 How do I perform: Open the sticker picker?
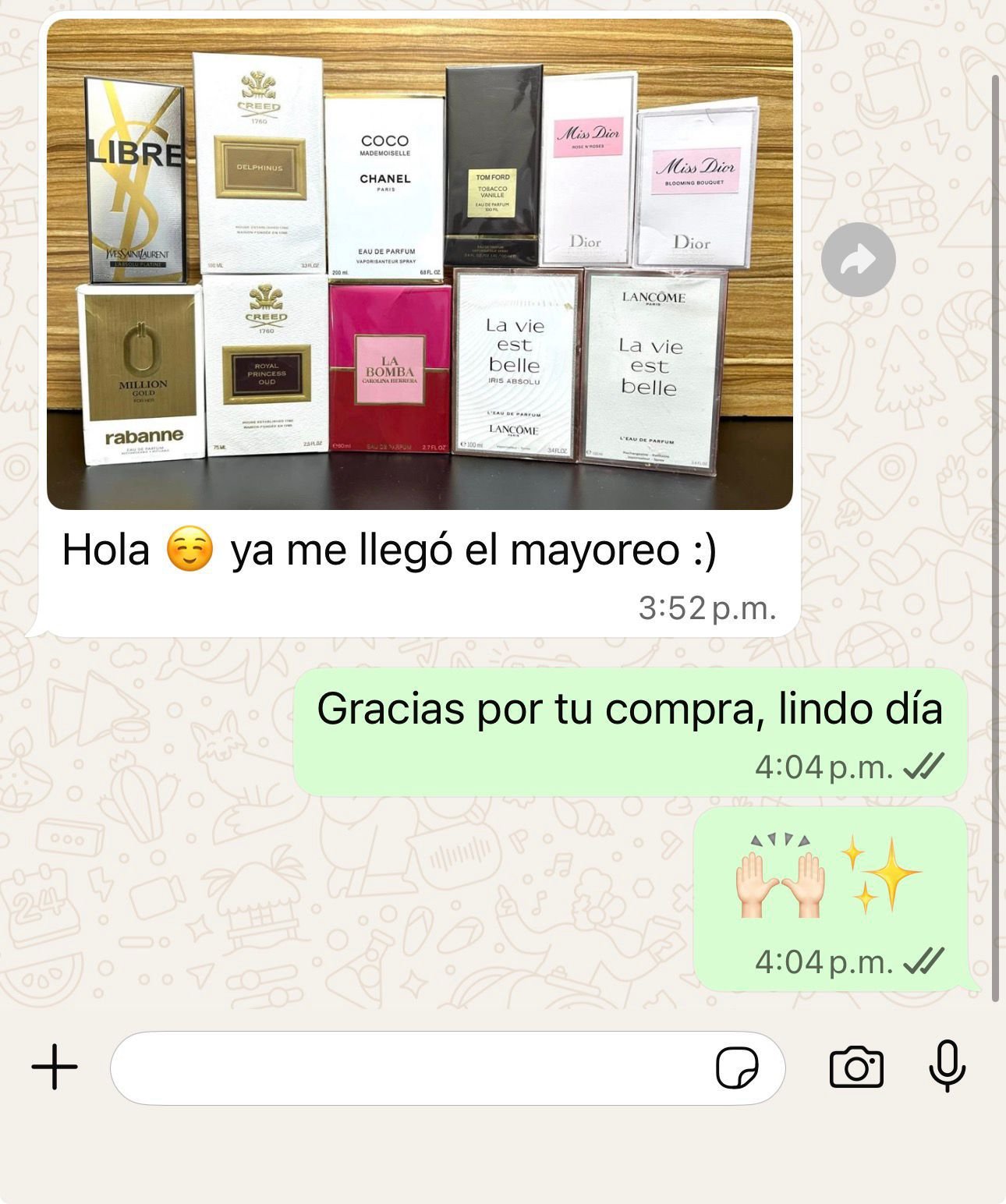coord(736,1068)
